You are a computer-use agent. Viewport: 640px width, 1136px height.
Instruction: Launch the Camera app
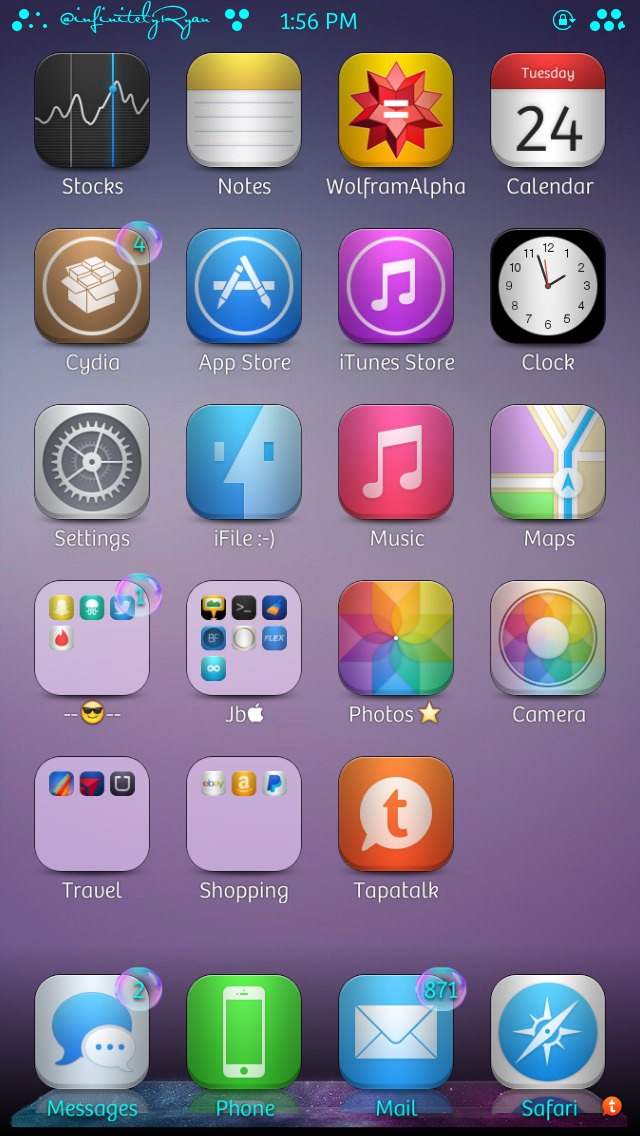tap(548, 639)
